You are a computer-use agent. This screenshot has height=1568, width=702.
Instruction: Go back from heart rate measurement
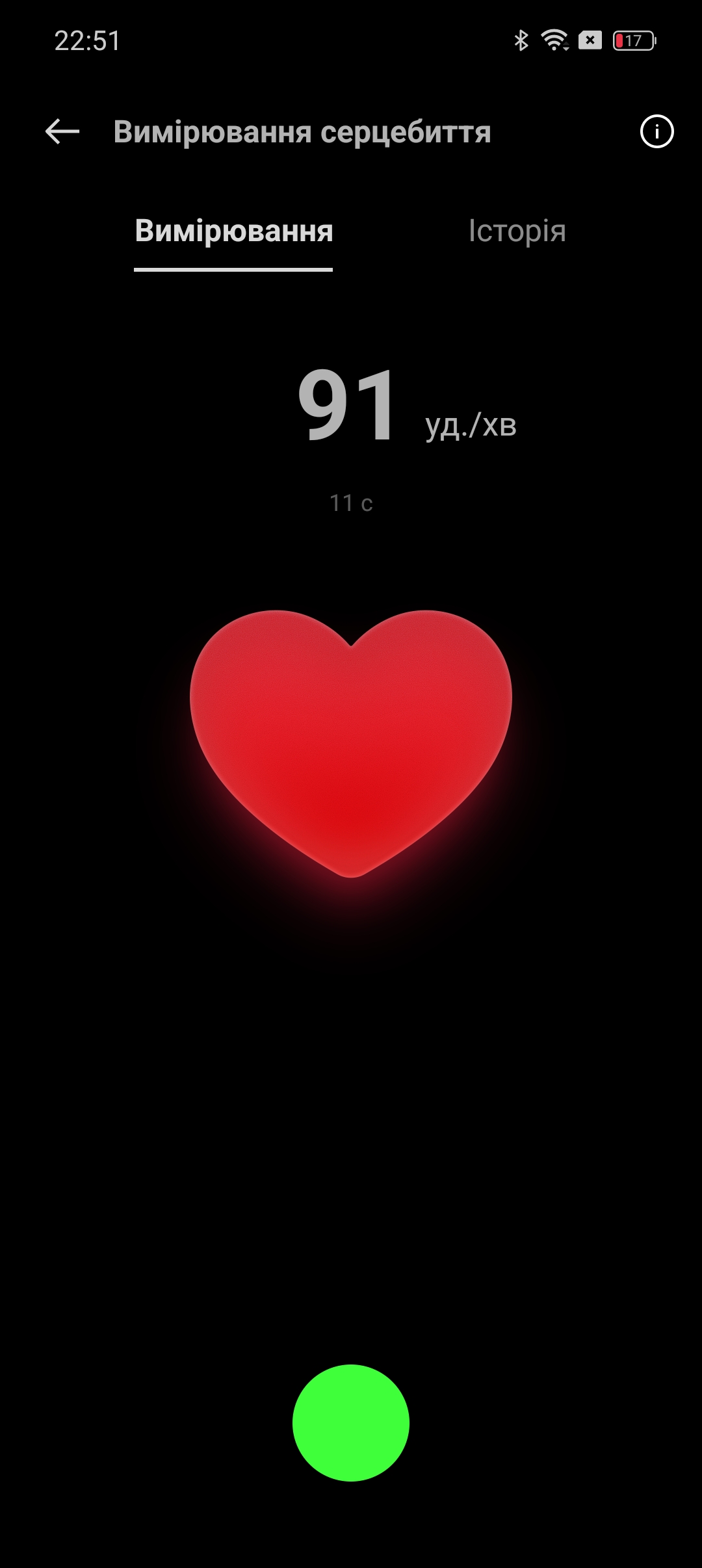(62, 132)
